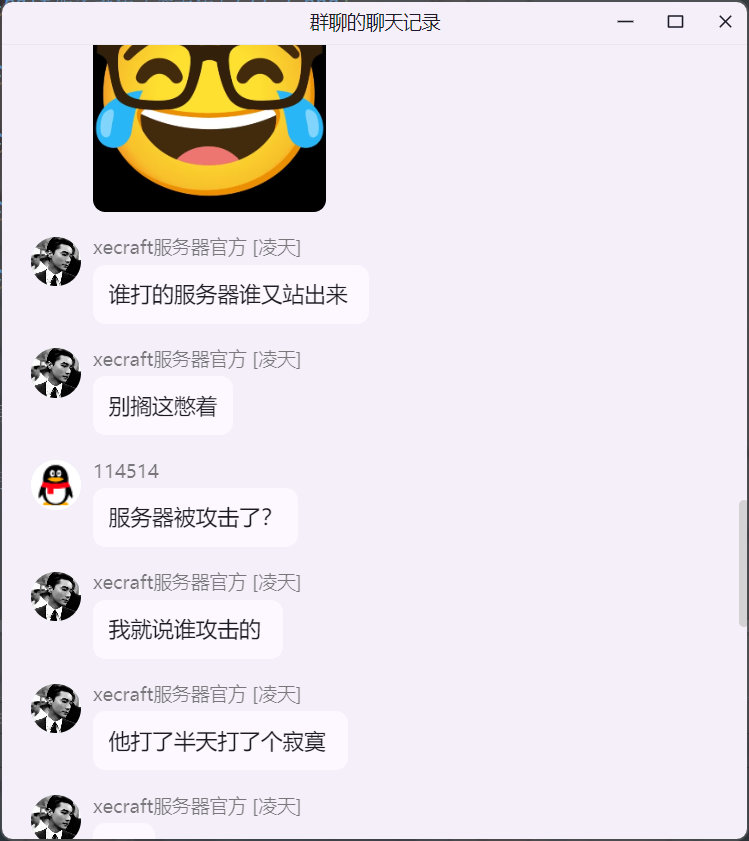Image resolution: width=749 pixels, height=841 pixels.
Task: Open the laughing emoji image
Action: tap(209, 125)
